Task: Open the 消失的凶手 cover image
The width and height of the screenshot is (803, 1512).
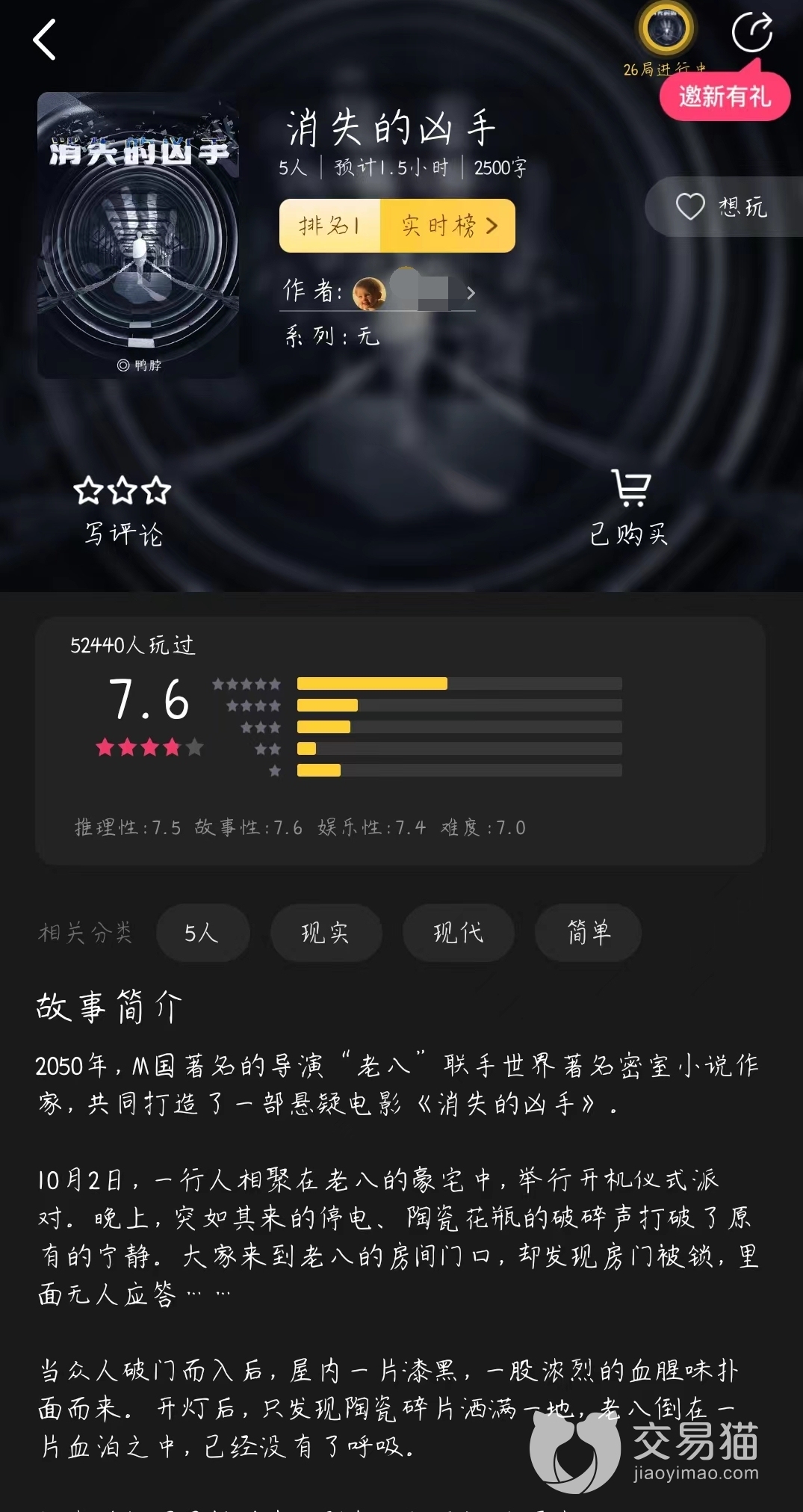Action: click(x=138, y=235)
